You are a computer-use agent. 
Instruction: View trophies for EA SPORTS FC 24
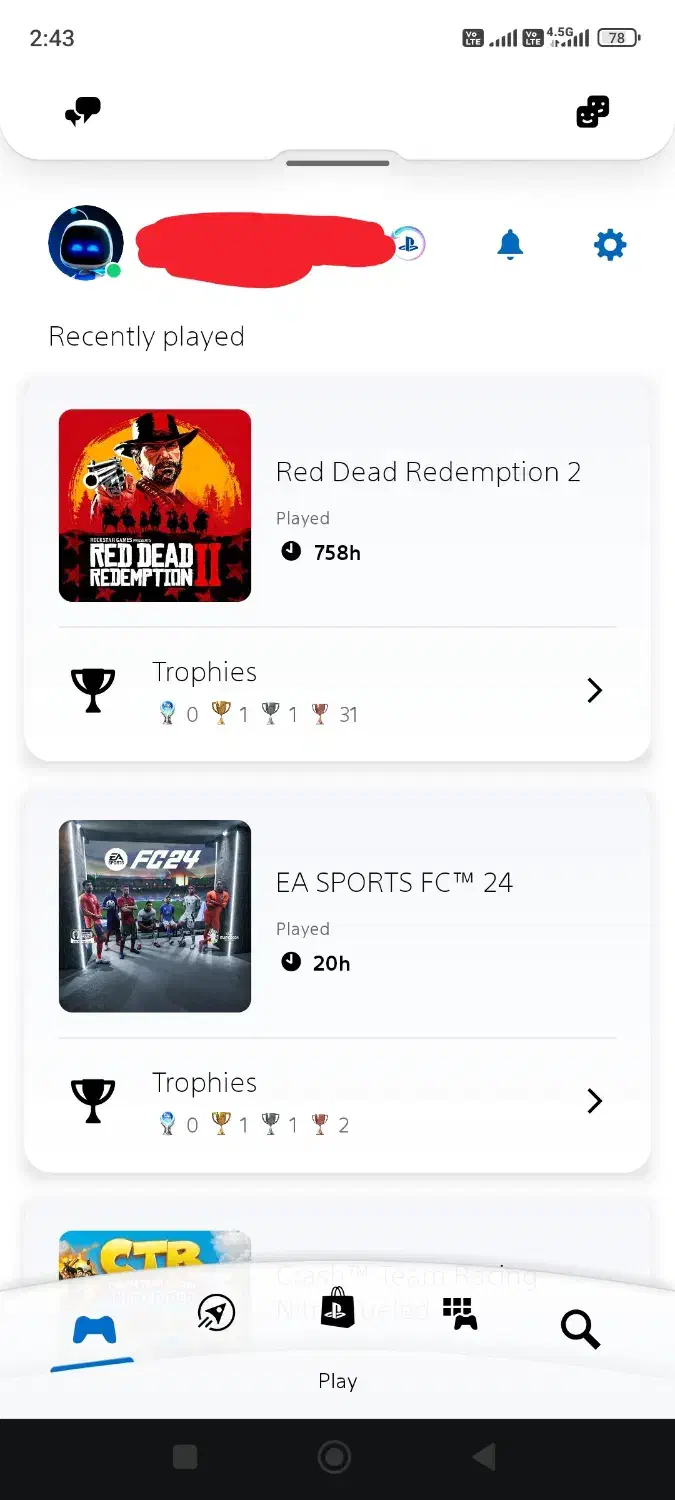(x=336, y=1102)
